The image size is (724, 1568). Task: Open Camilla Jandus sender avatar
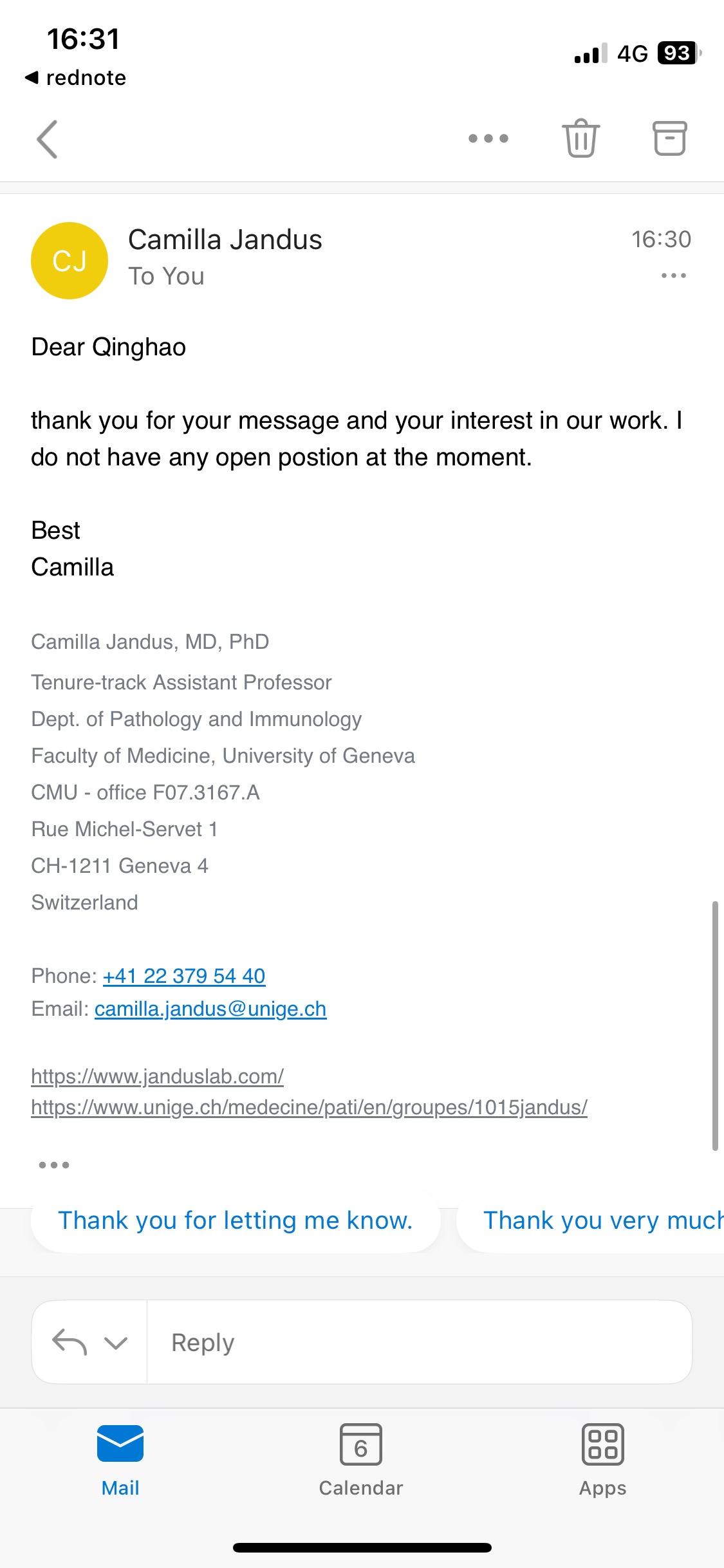click(70, 261)
